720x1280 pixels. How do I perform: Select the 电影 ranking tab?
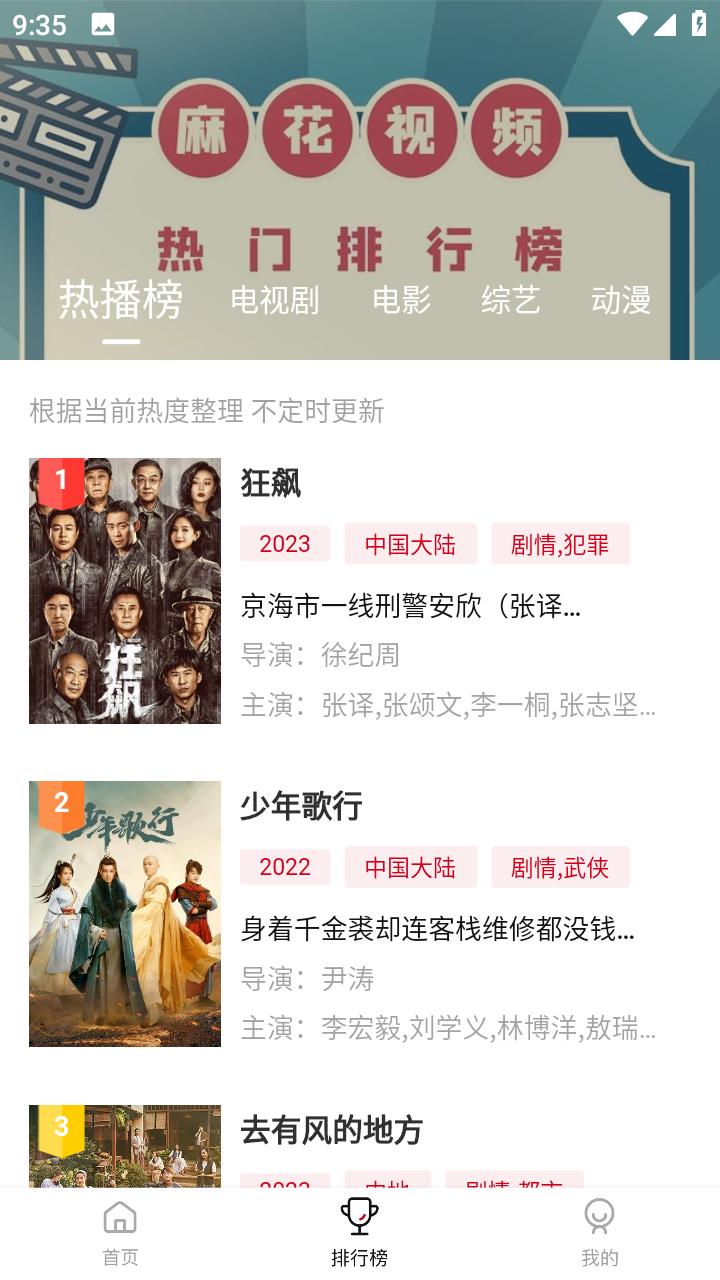(401, 300)
